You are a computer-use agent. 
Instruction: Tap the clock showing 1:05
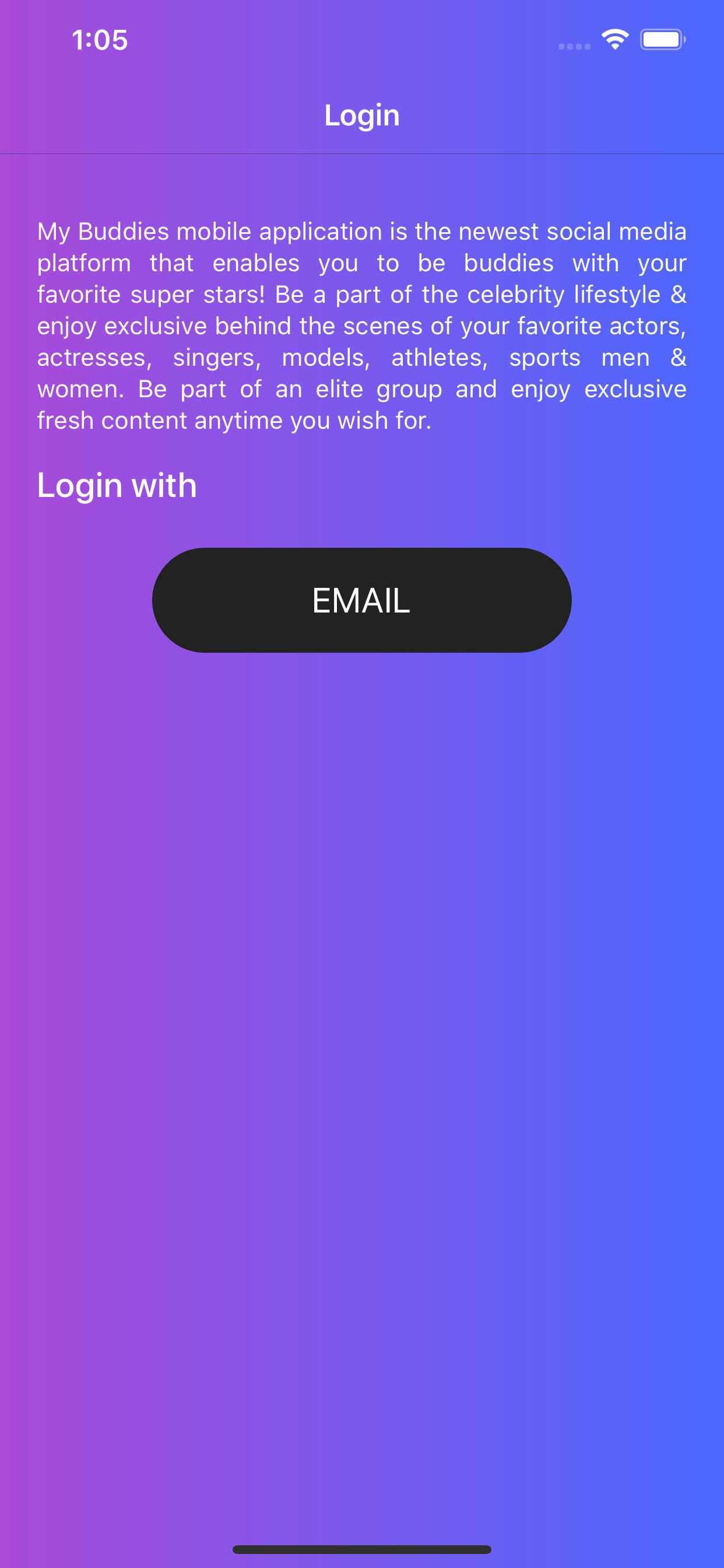pos(100,40)
